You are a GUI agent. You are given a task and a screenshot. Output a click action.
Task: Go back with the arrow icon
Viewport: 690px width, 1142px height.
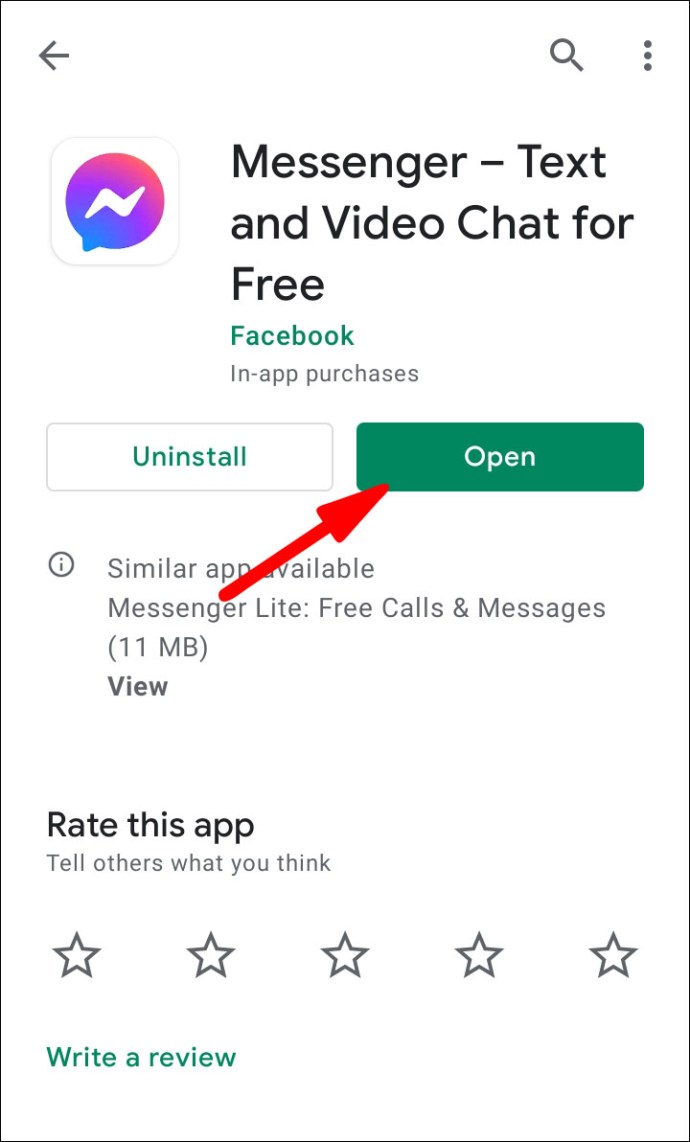click(x=54, y=56)
